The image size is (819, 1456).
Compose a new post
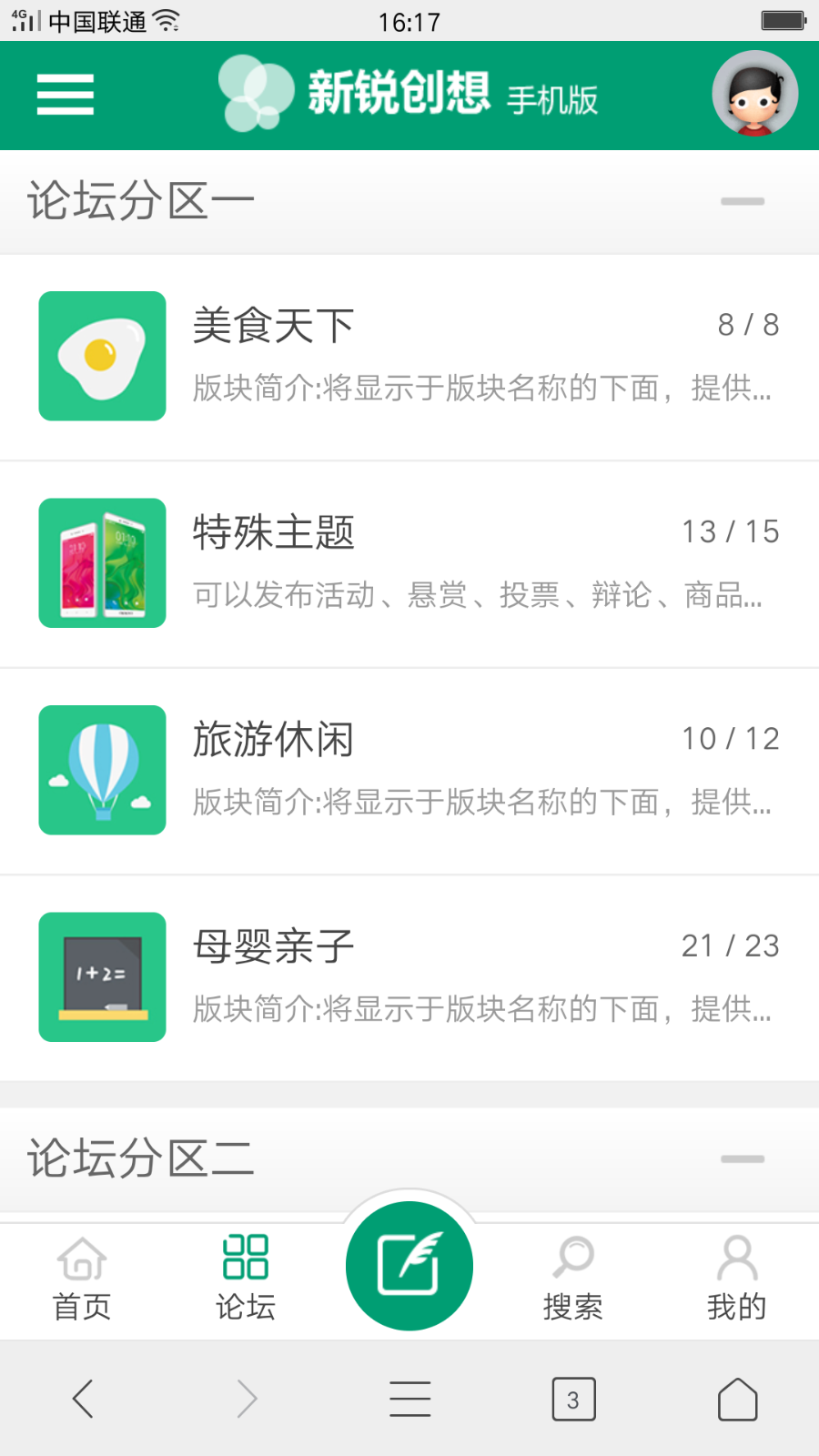[x=409, y=1265]
